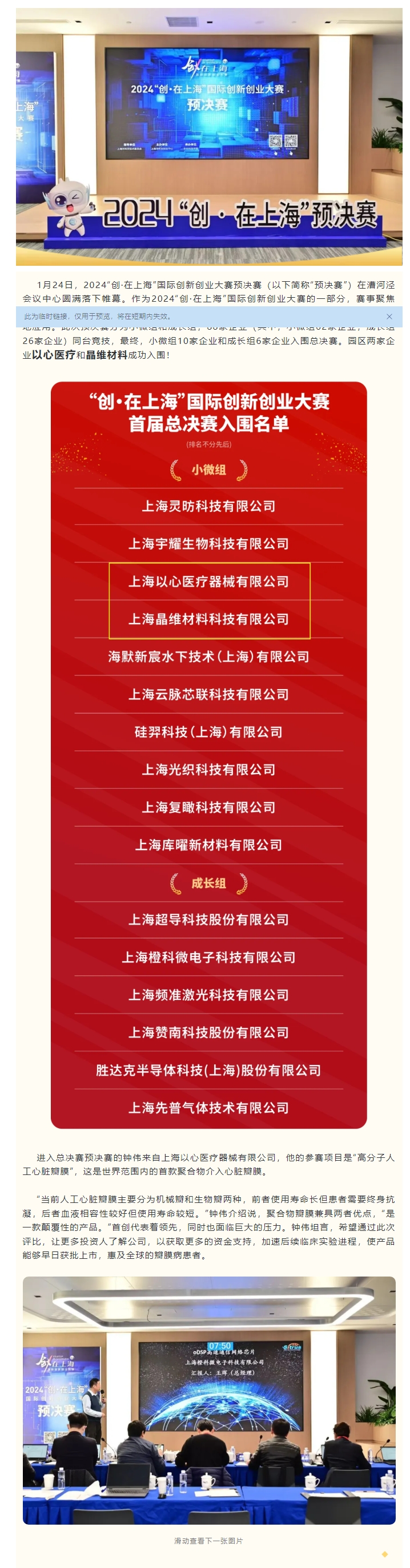The width and height of the screenshot is (410, 1568).
Task: Open the 2024 预决赛 header photo
Action: coord(208,137)
